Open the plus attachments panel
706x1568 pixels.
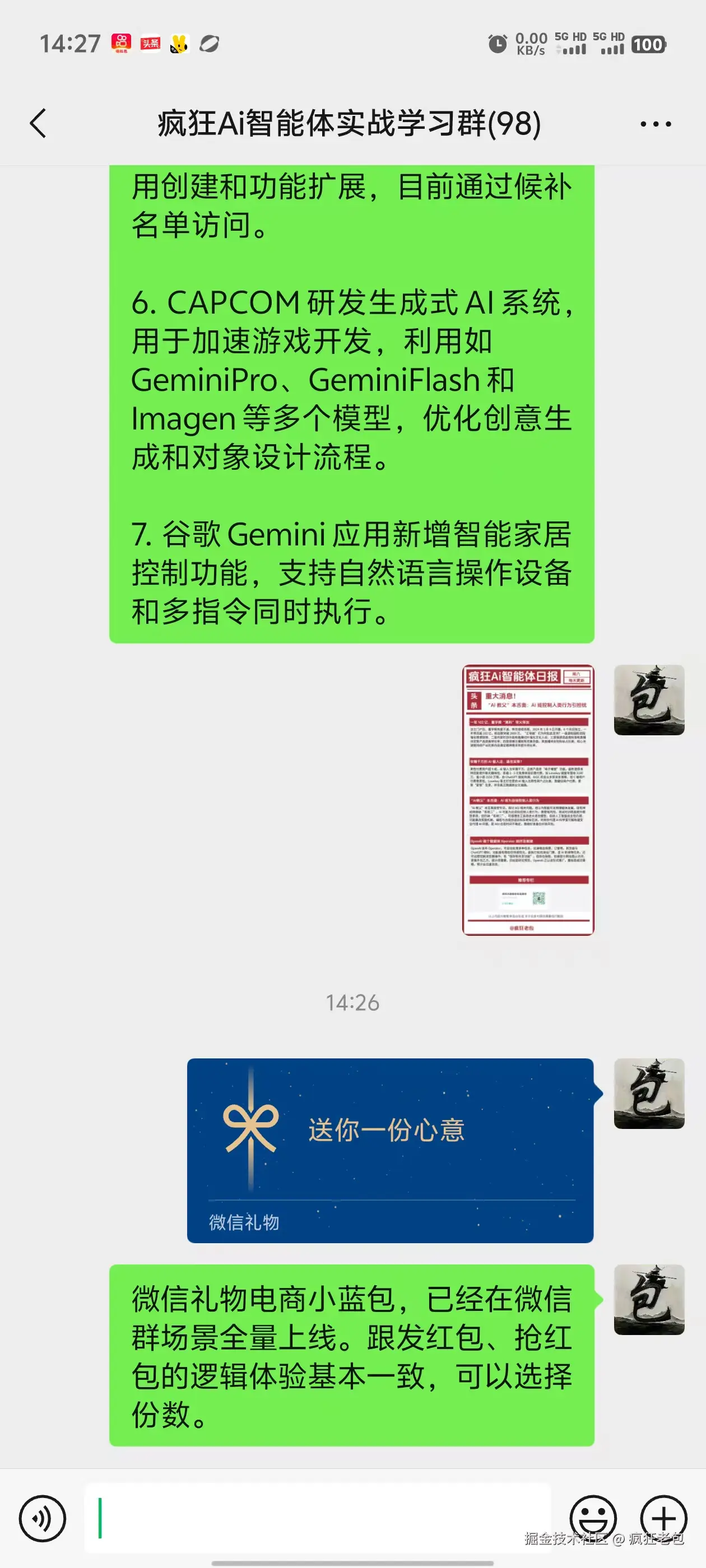point(663,1518)
